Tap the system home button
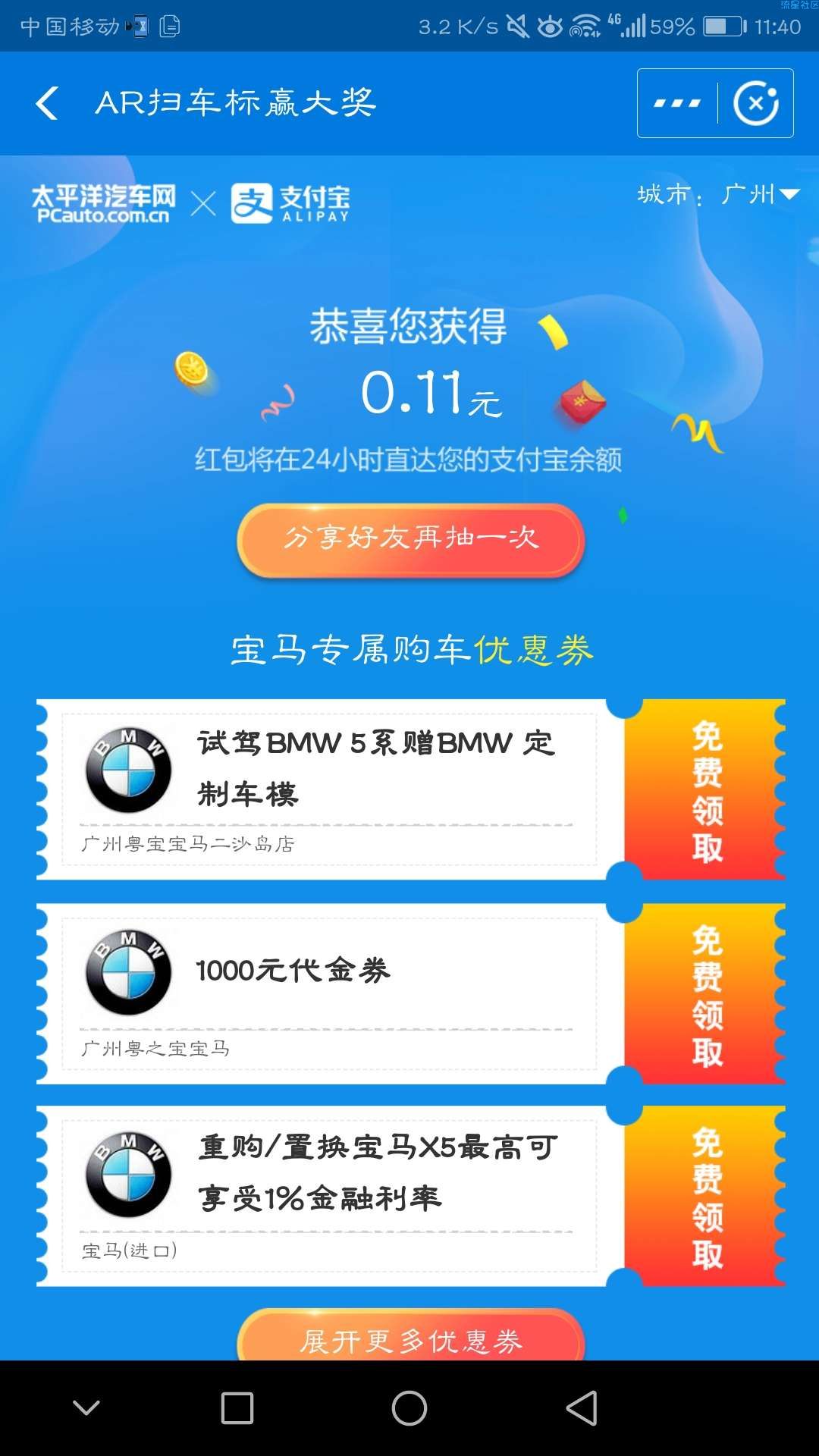This screenshot has height=1456, width=819. (x=409, y=1408)
